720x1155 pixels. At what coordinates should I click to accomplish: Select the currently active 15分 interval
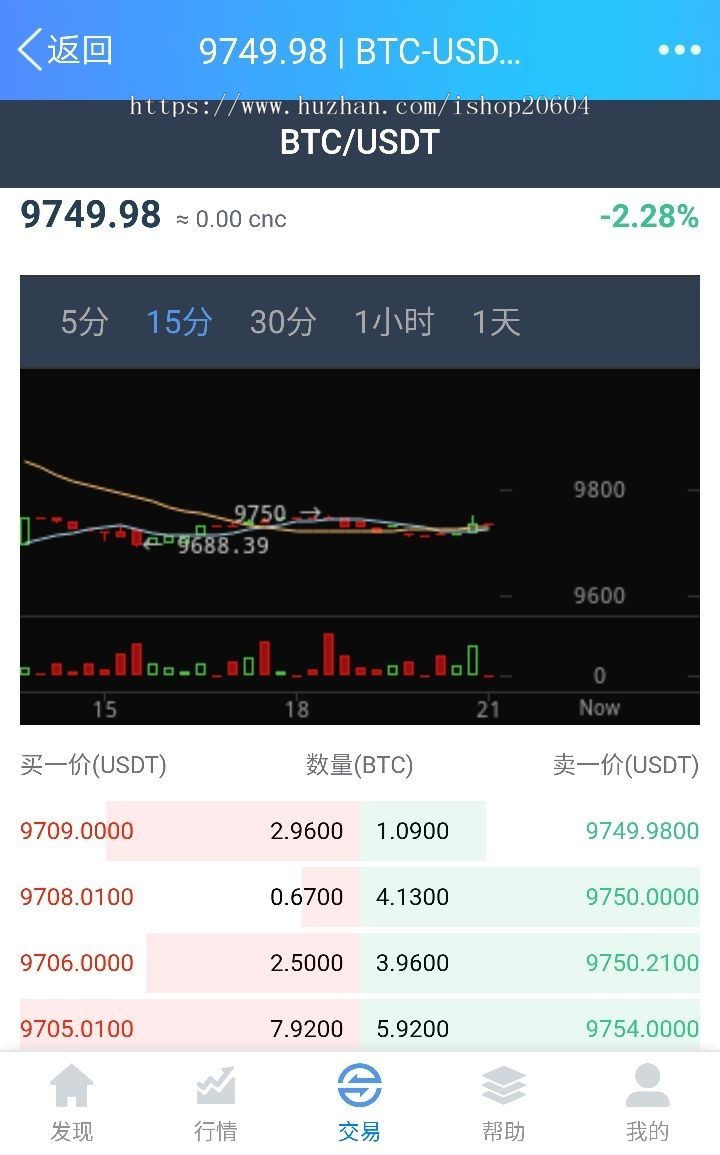178,322
